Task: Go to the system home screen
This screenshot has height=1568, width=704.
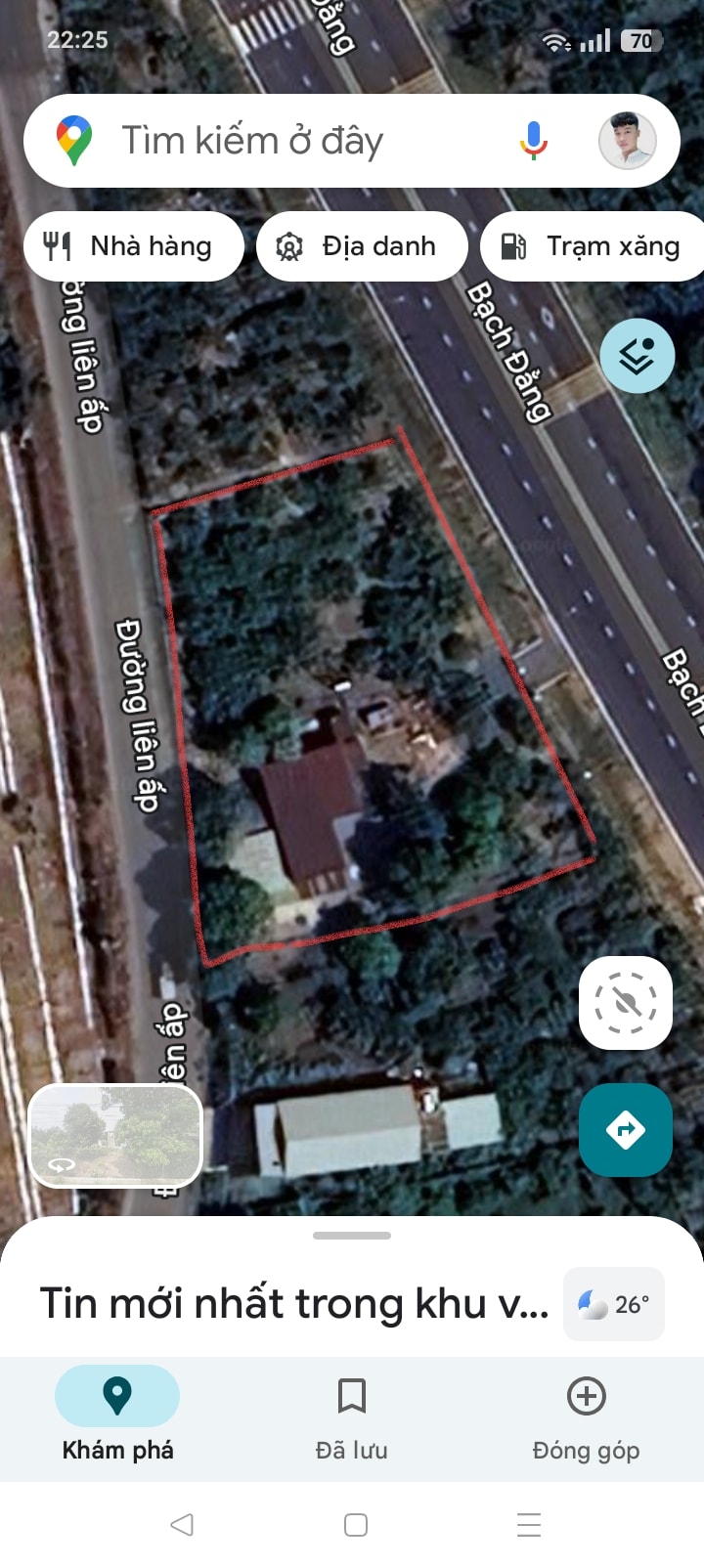Action: pyautogui.click(x=356, y=1525)
